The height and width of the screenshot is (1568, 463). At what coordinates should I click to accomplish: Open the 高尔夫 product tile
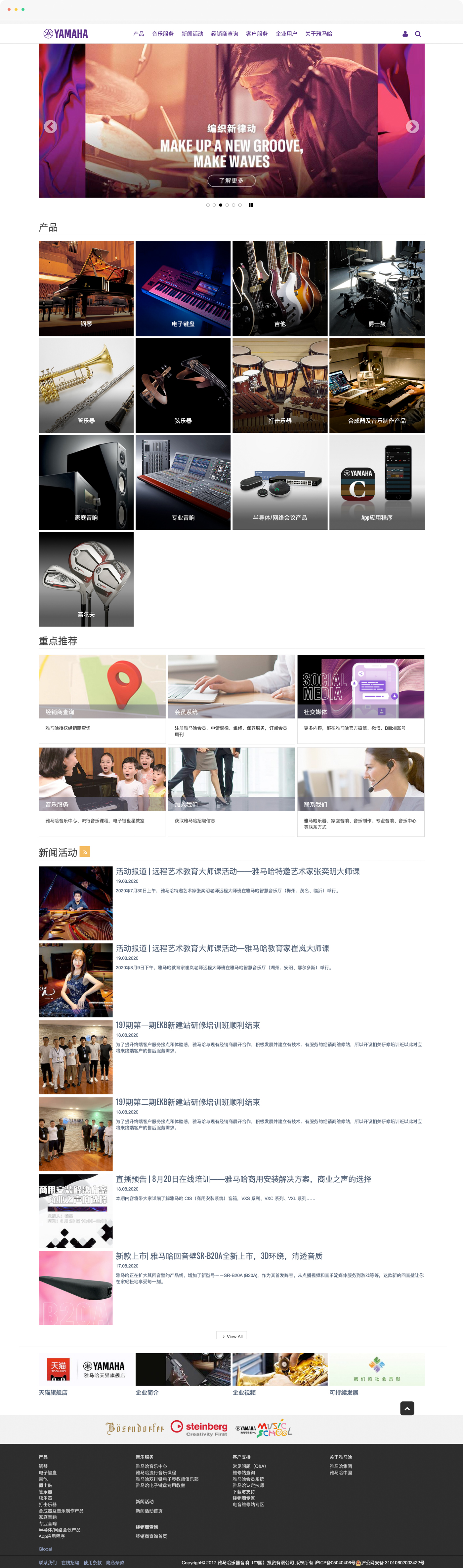pyautogui.click(x=86, y=579)
